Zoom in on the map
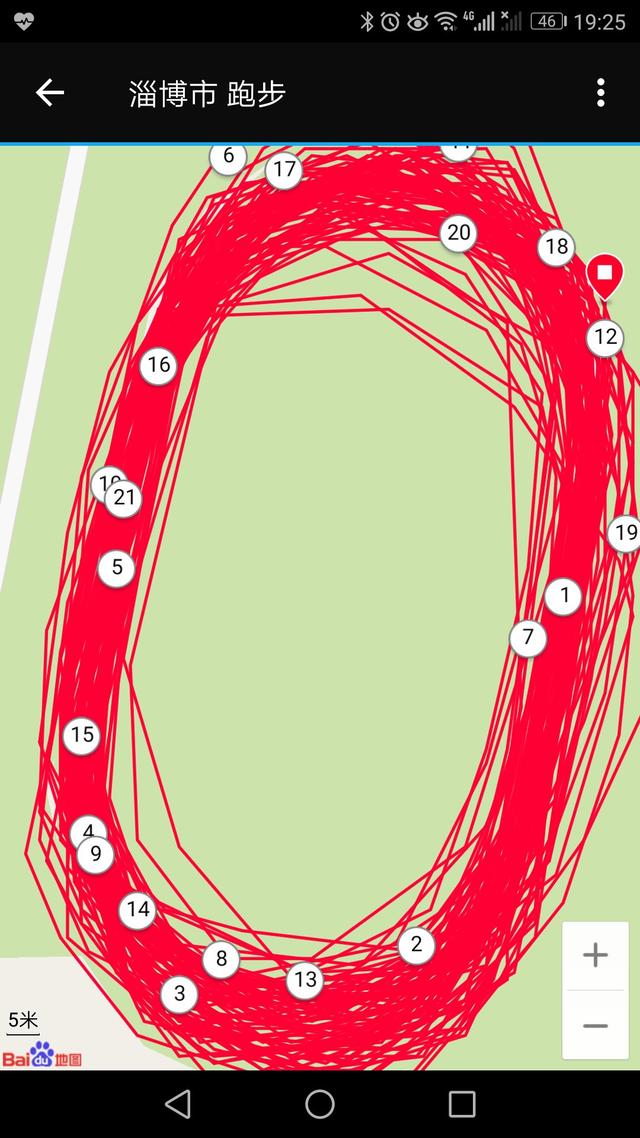 tap(595, 955)
